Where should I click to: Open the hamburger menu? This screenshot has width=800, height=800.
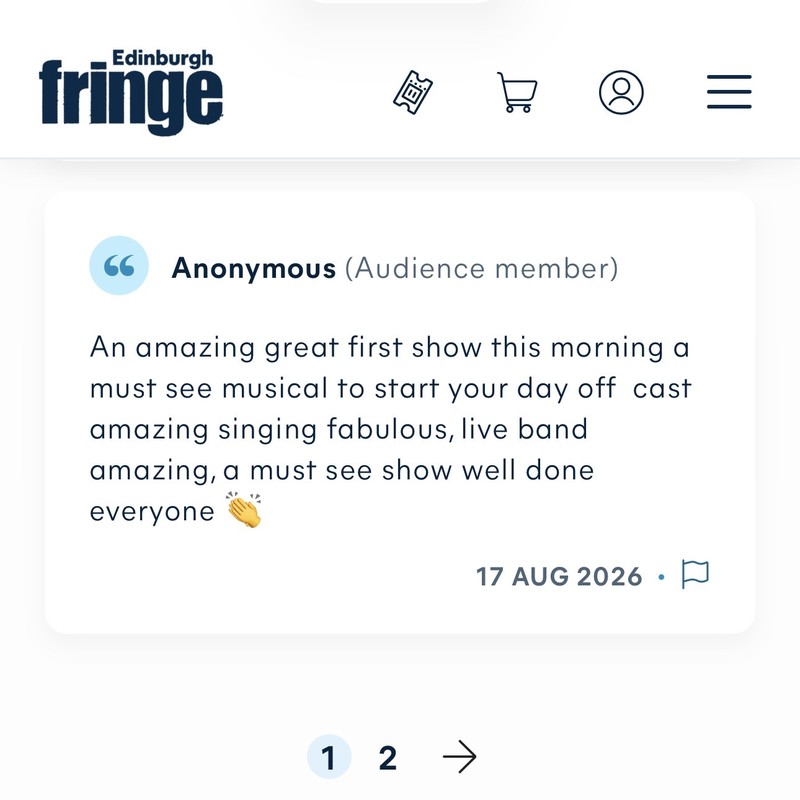tap(729, 92)
